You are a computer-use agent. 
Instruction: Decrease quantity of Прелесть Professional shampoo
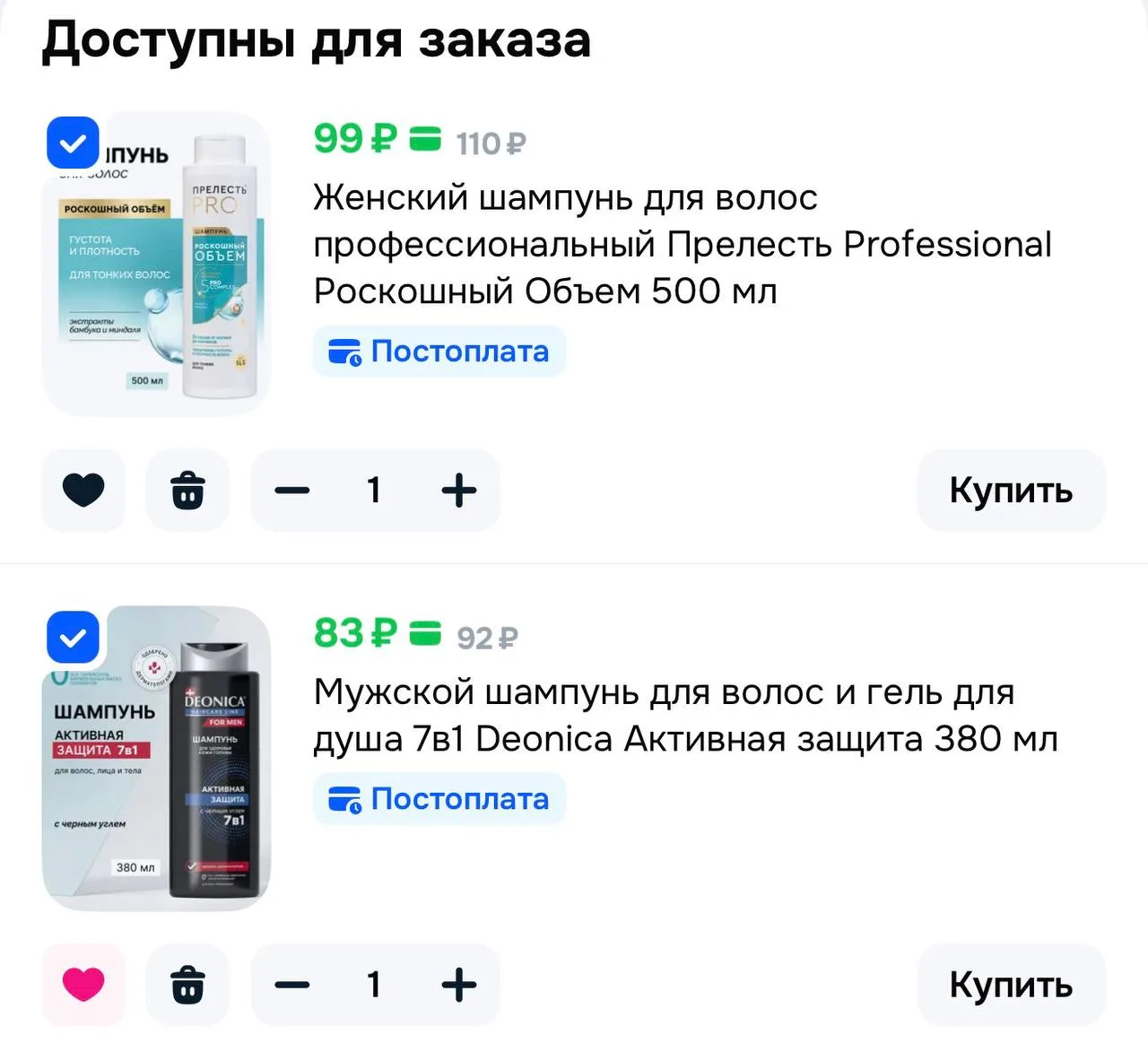(292, 491)
